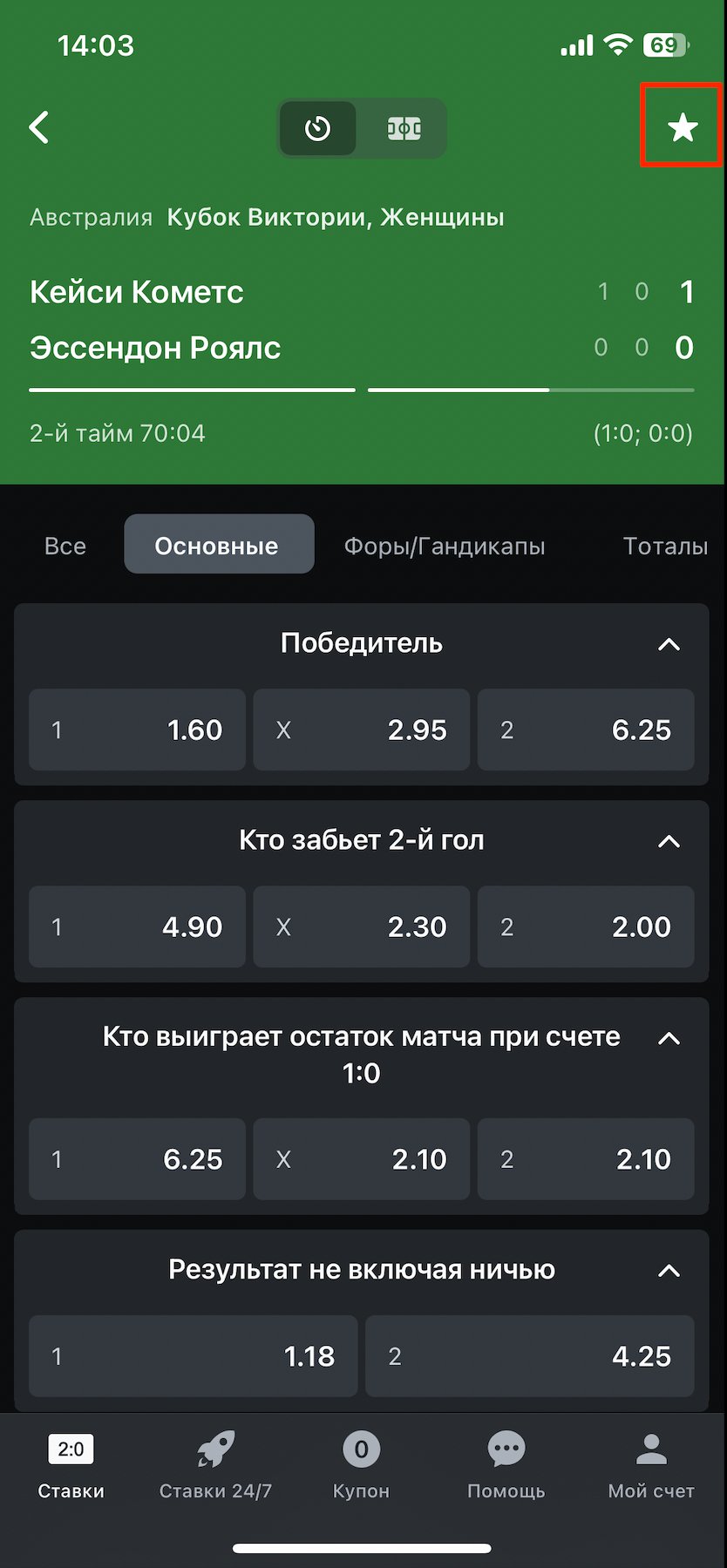Collapse the Кто забьет 2-й гол section
Image resolution: width=727 pixels, height=1568 pixels.
click(x=669, y=841)
